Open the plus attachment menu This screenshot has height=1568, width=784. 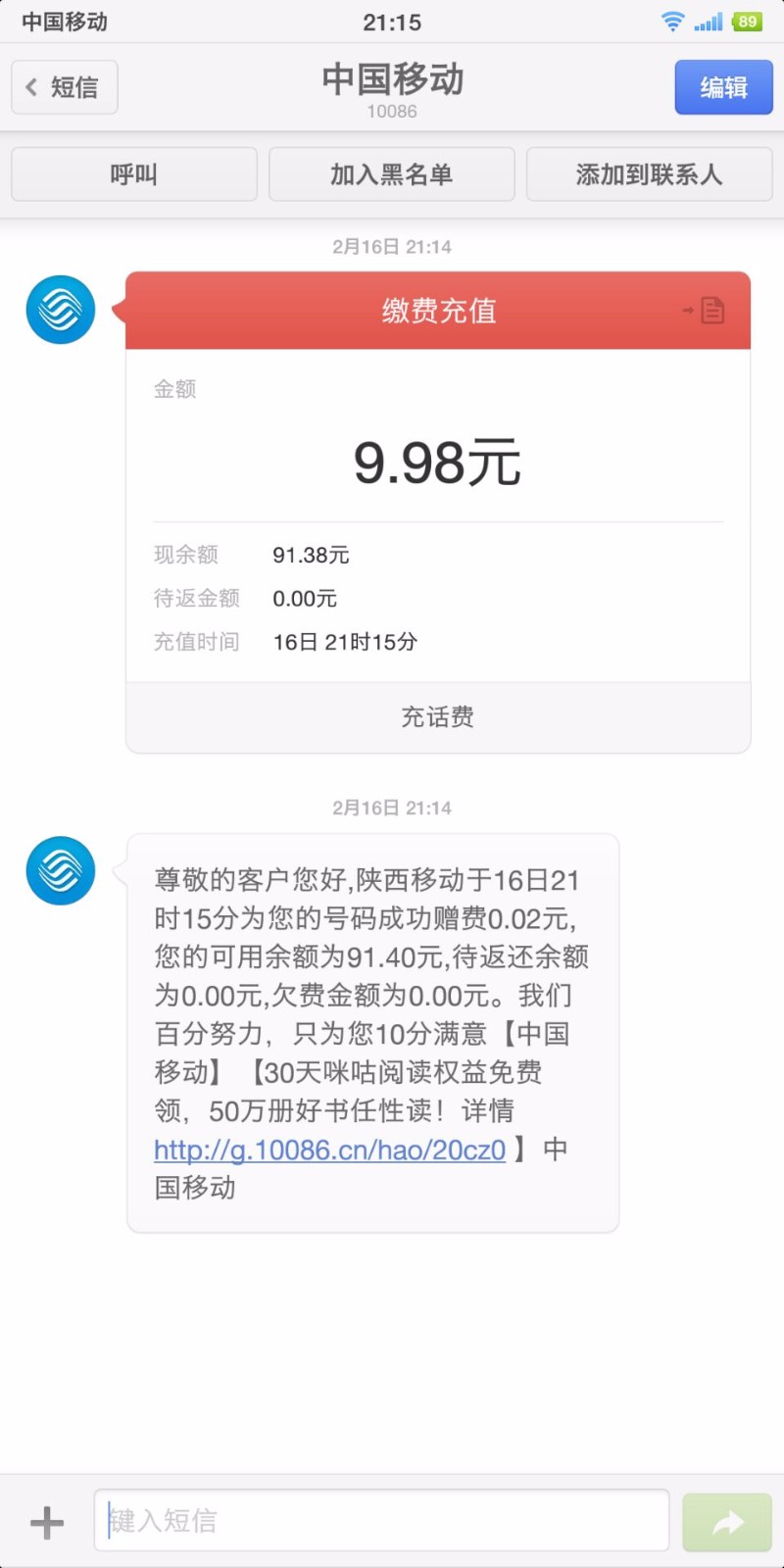coord(47,1522)
